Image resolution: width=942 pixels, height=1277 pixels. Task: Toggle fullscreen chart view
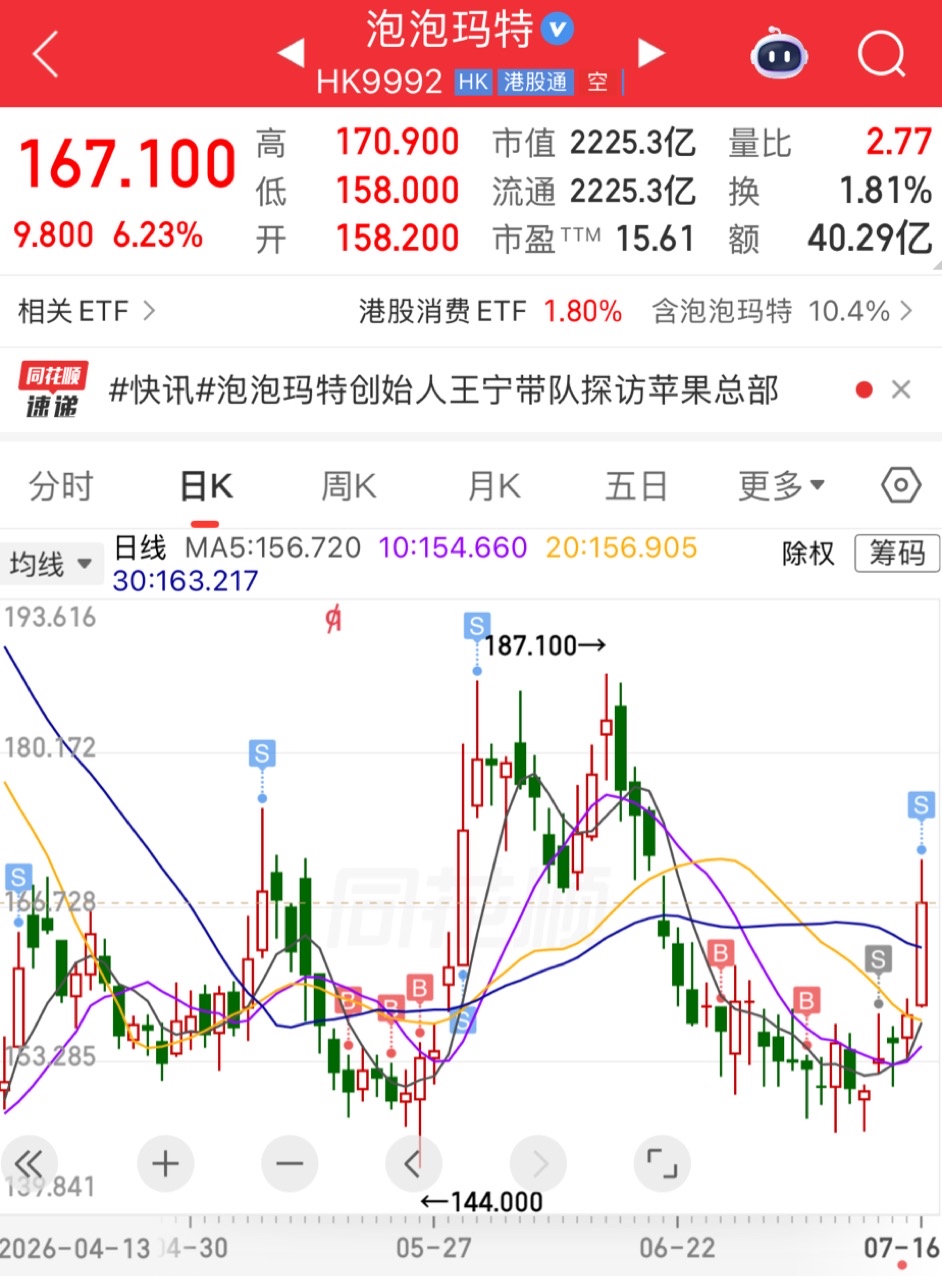point(662,1163)
